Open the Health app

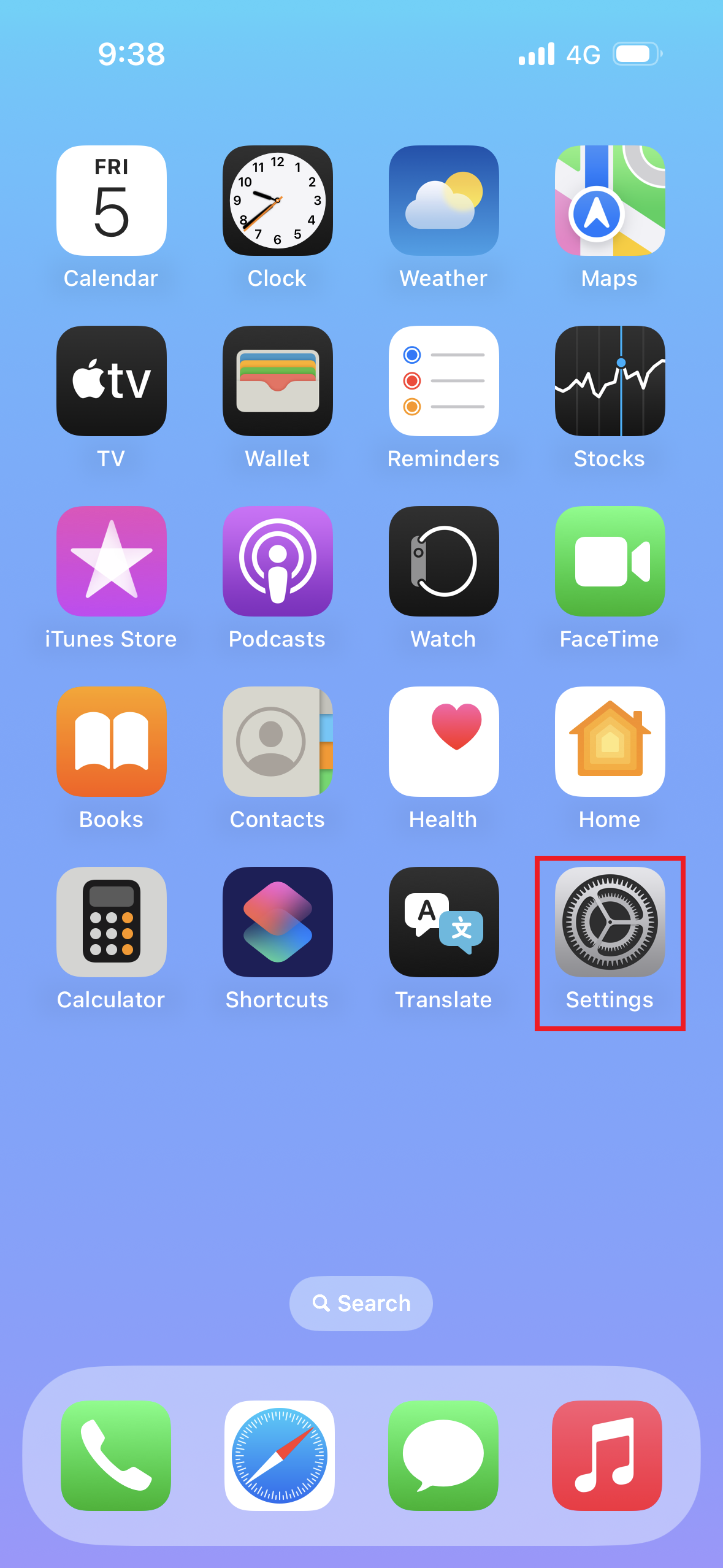[443, 742]
